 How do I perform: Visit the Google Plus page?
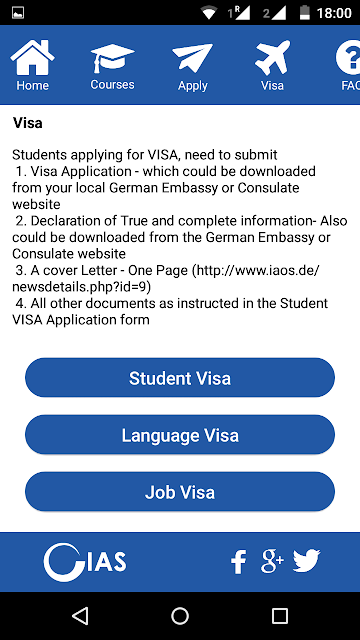pyautogui.click(x=272, y=561)
